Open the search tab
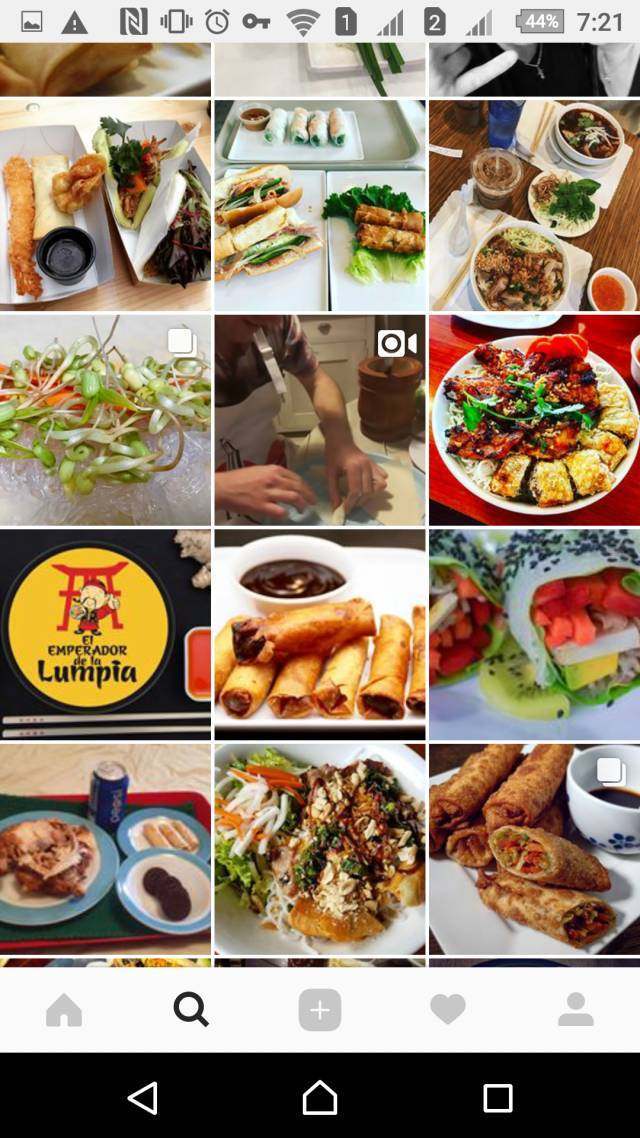The height and width of the screenshot is (1138, 640). 191,1010
